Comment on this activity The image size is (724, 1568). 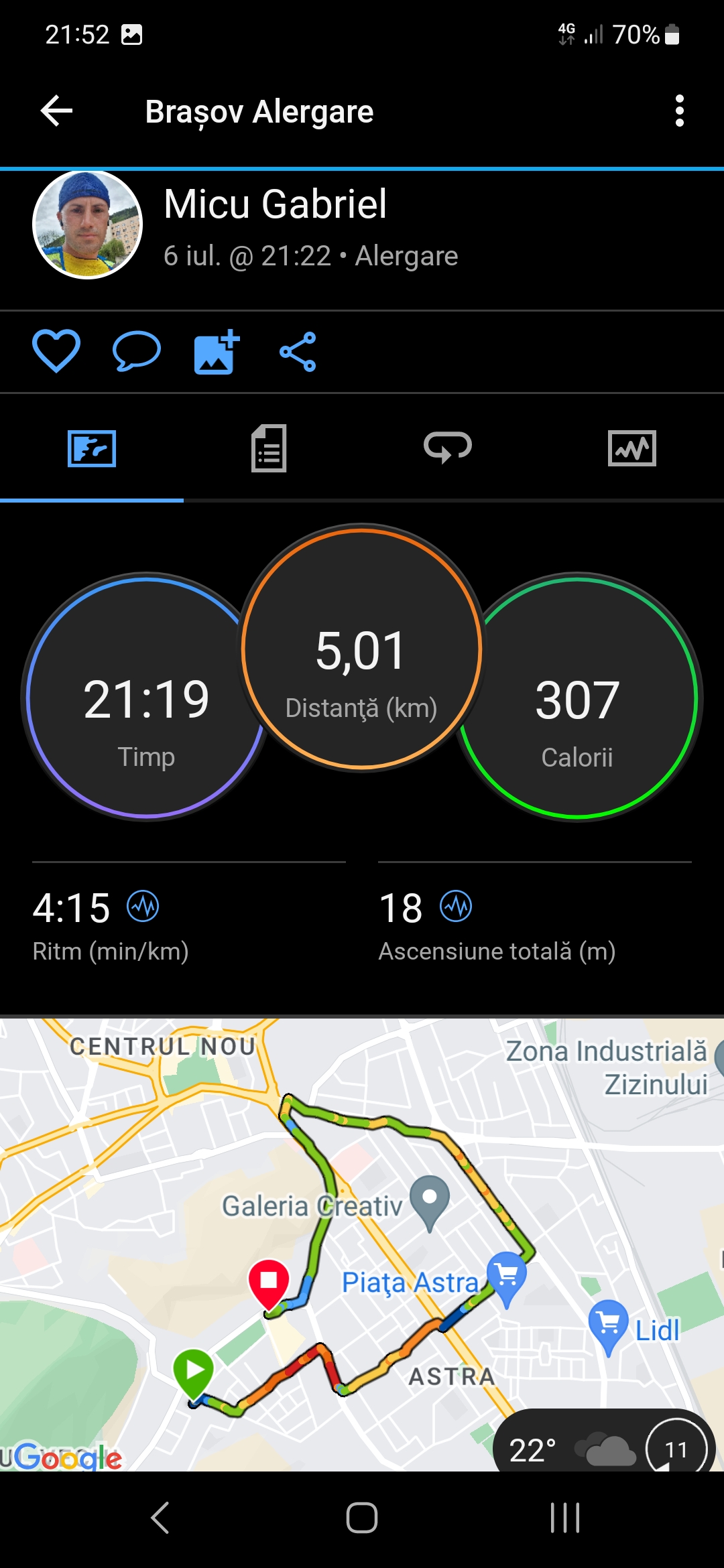click(x=137, y=351)
